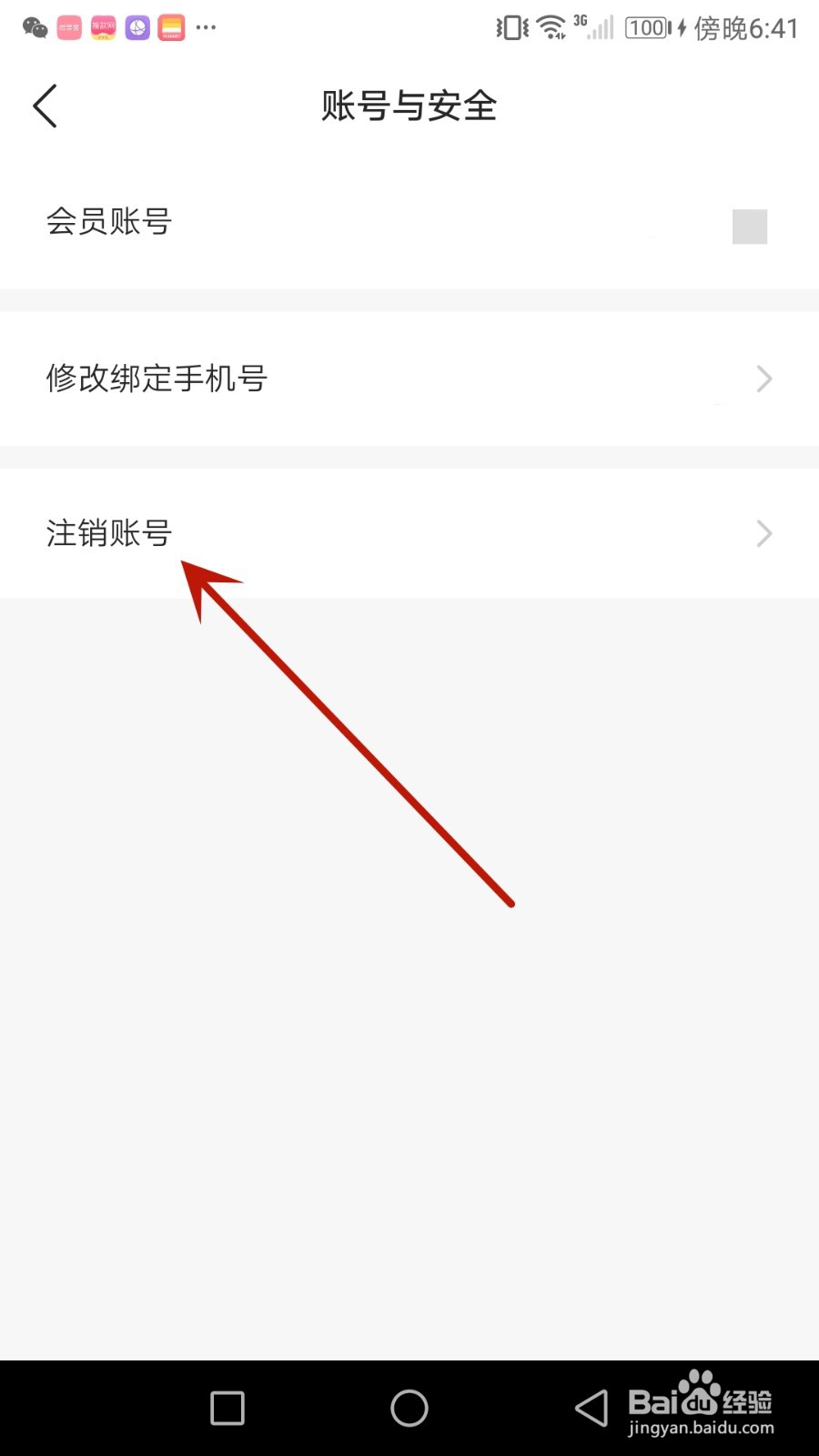Tap the battery 100 level indicator
819x1456 pixels.
point(646,27)
